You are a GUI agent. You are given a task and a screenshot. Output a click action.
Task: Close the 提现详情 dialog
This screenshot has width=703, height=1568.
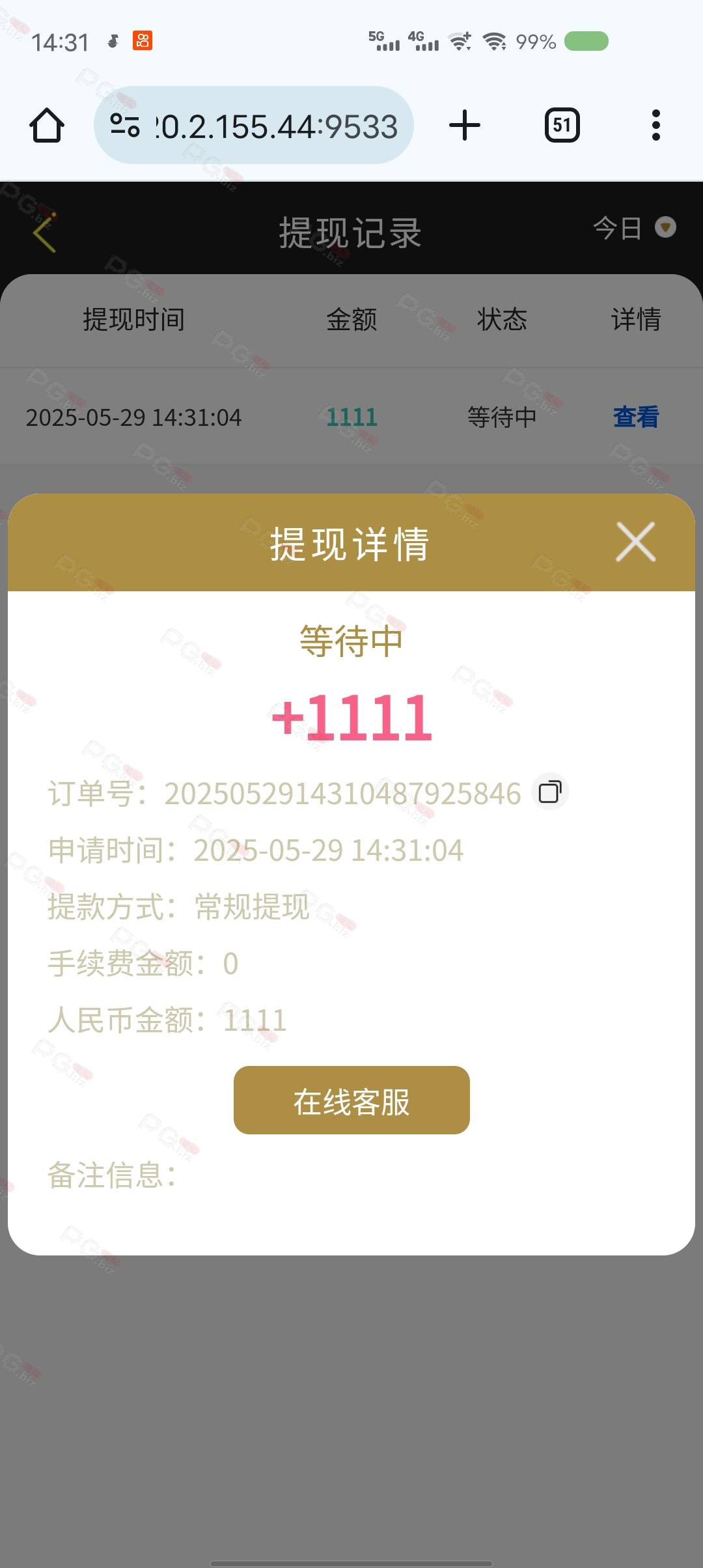(635, 542)
